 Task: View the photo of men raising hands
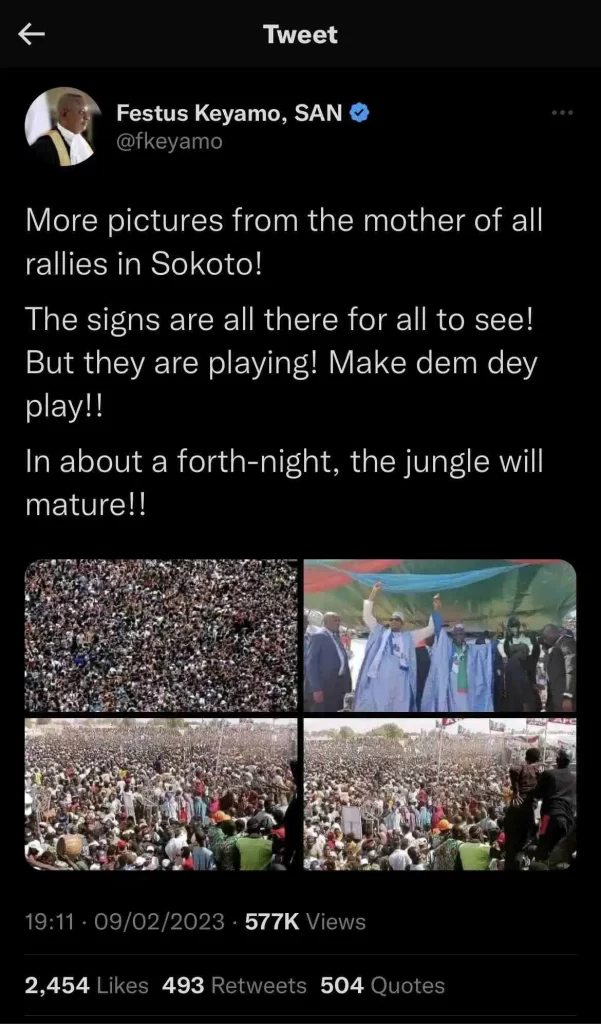point(440,636)
